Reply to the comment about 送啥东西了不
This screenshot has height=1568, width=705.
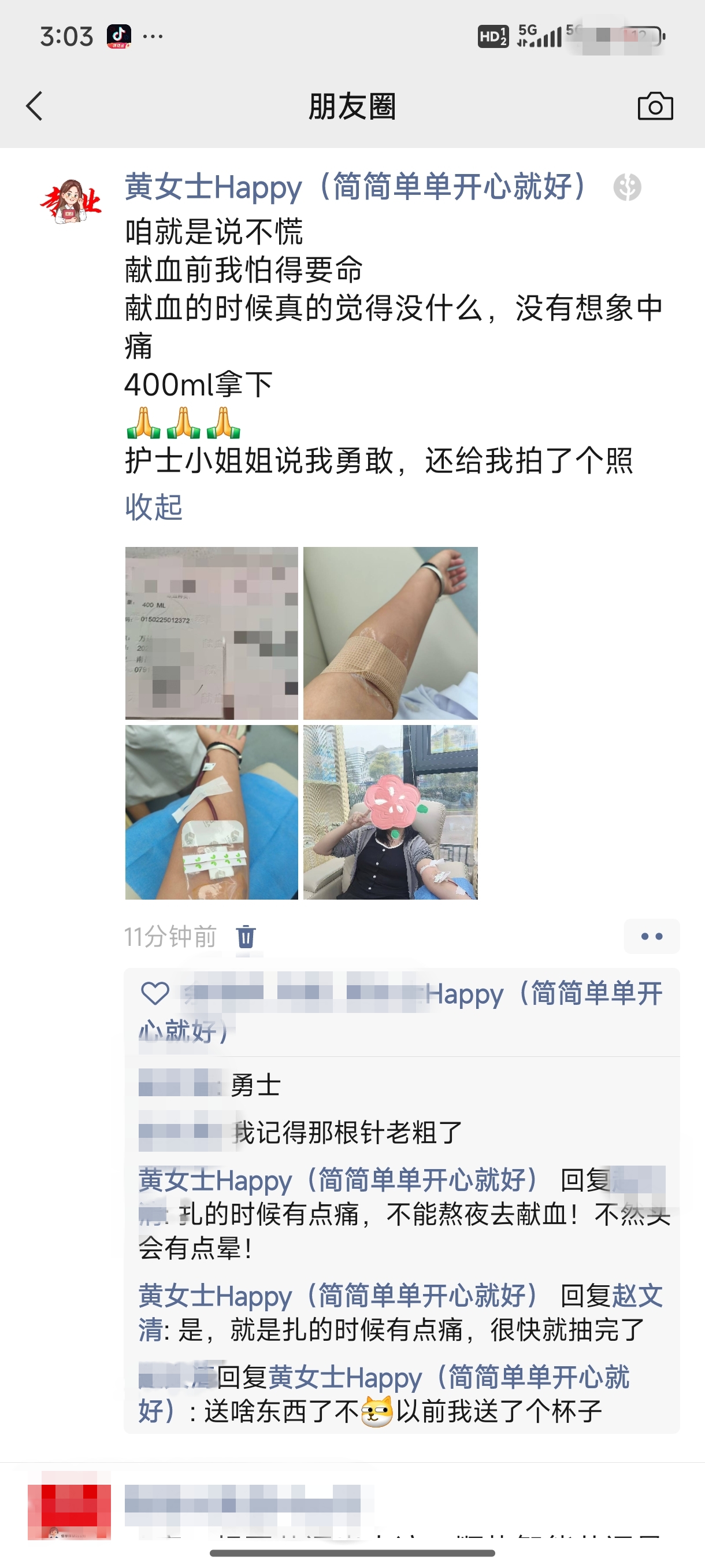(402, 1411)
